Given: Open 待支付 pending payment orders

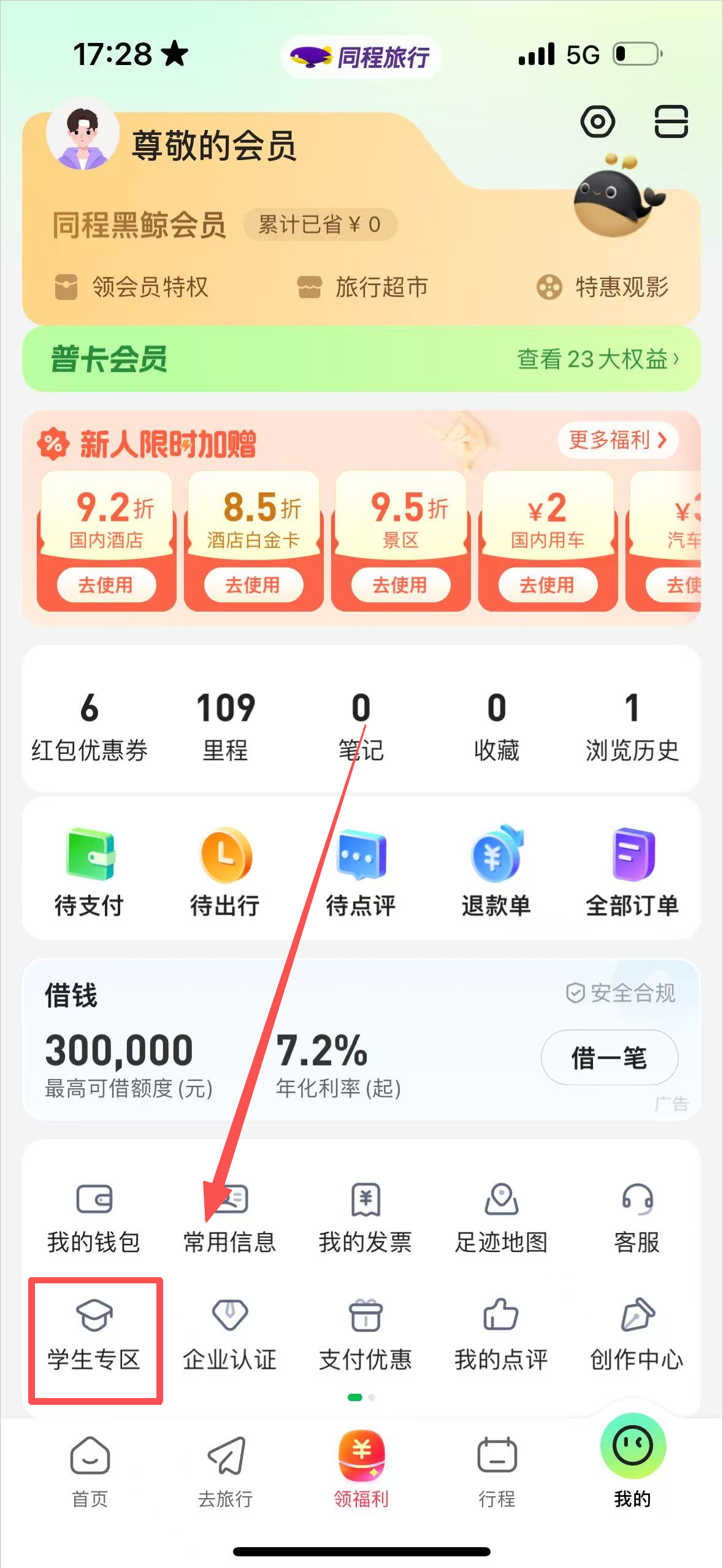Looking at the screenshot, I should click(x=90, y=872).
